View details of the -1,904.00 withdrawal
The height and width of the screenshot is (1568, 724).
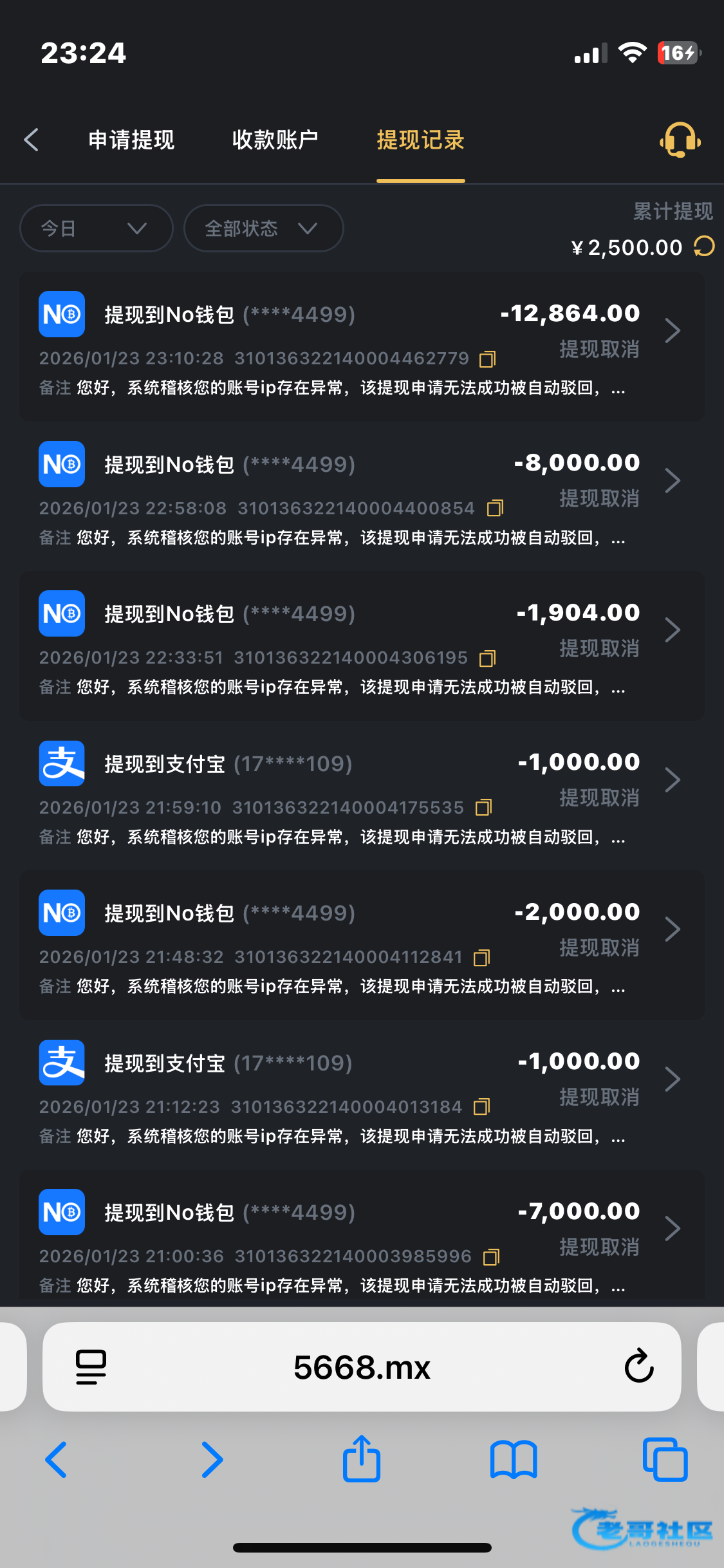(672, 630)
